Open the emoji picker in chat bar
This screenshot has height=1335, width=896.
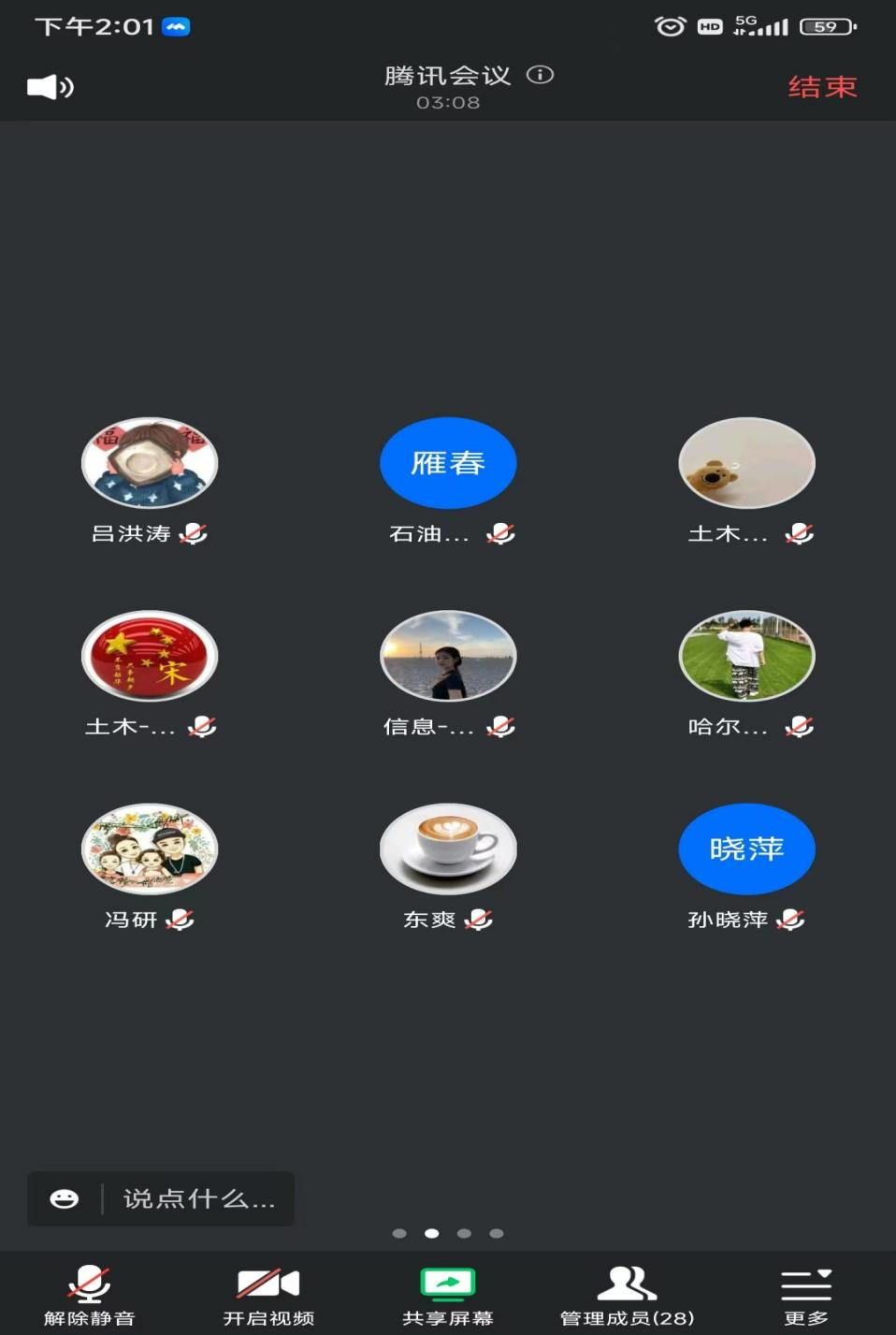65,1198
